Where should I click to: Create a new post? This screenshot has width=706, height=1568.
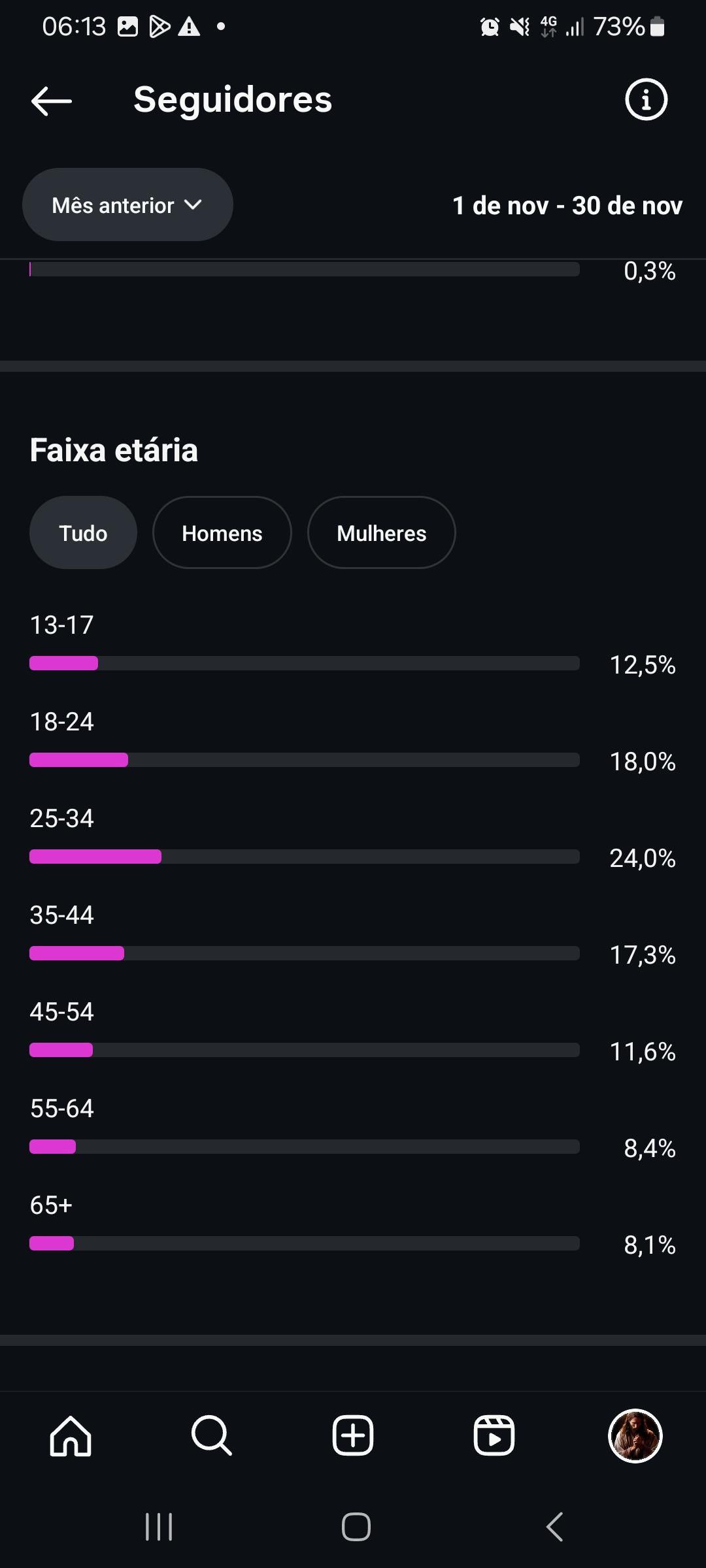click(353, 1436)
